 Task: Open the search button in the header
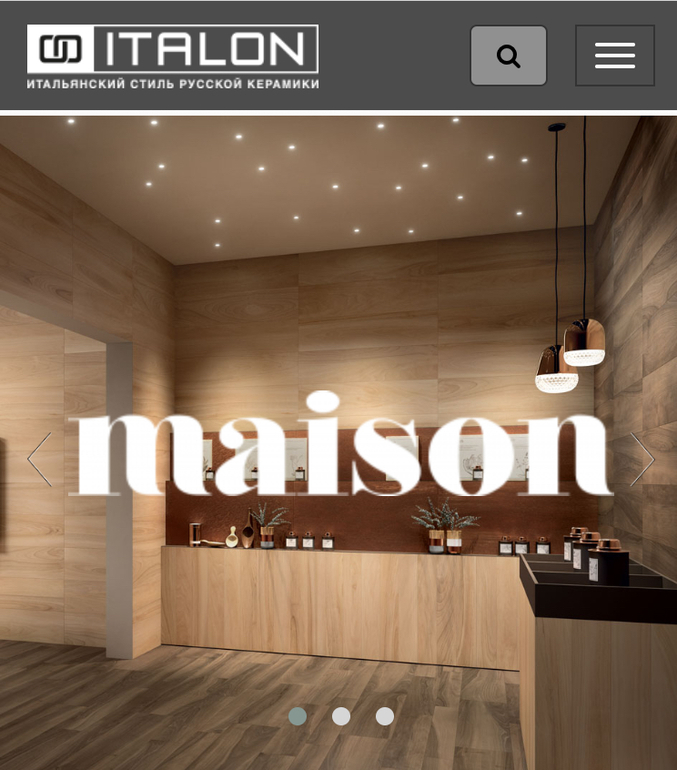[x=508, y=56]
